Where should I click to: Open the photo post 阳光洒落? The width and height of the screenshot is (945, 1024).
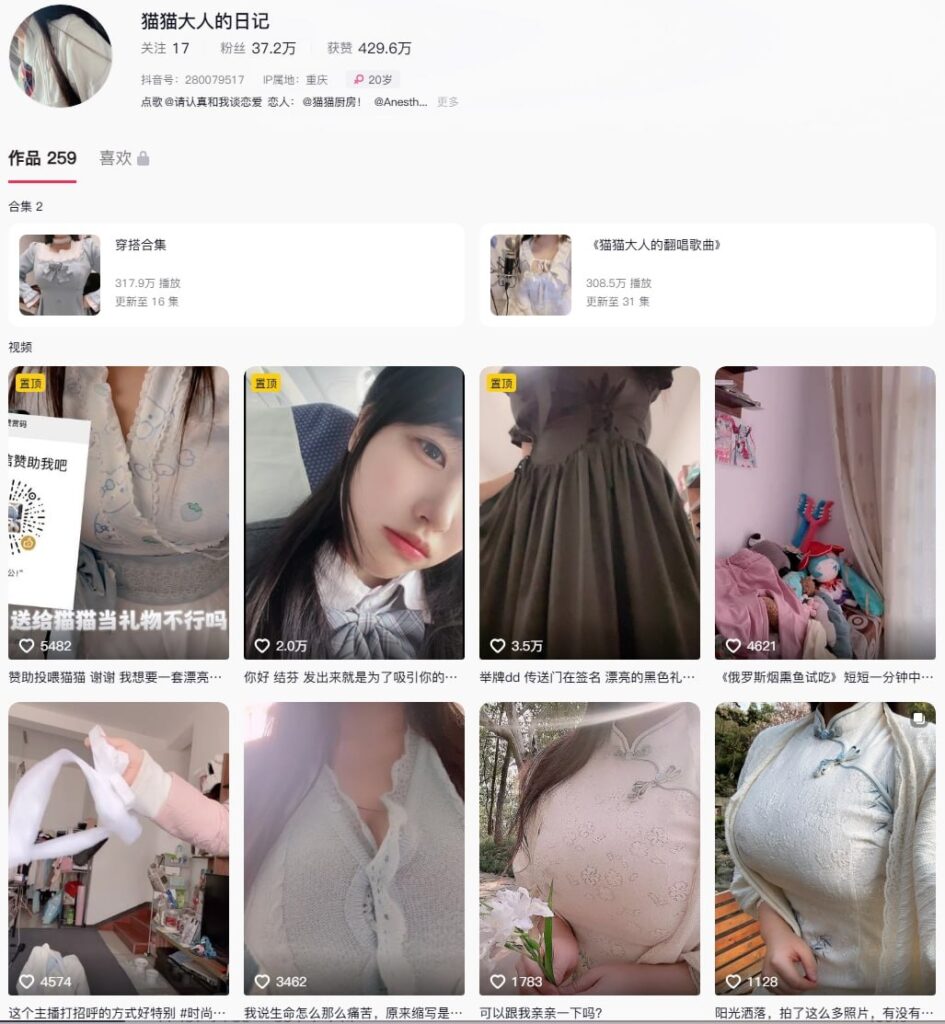click(825, 848)
